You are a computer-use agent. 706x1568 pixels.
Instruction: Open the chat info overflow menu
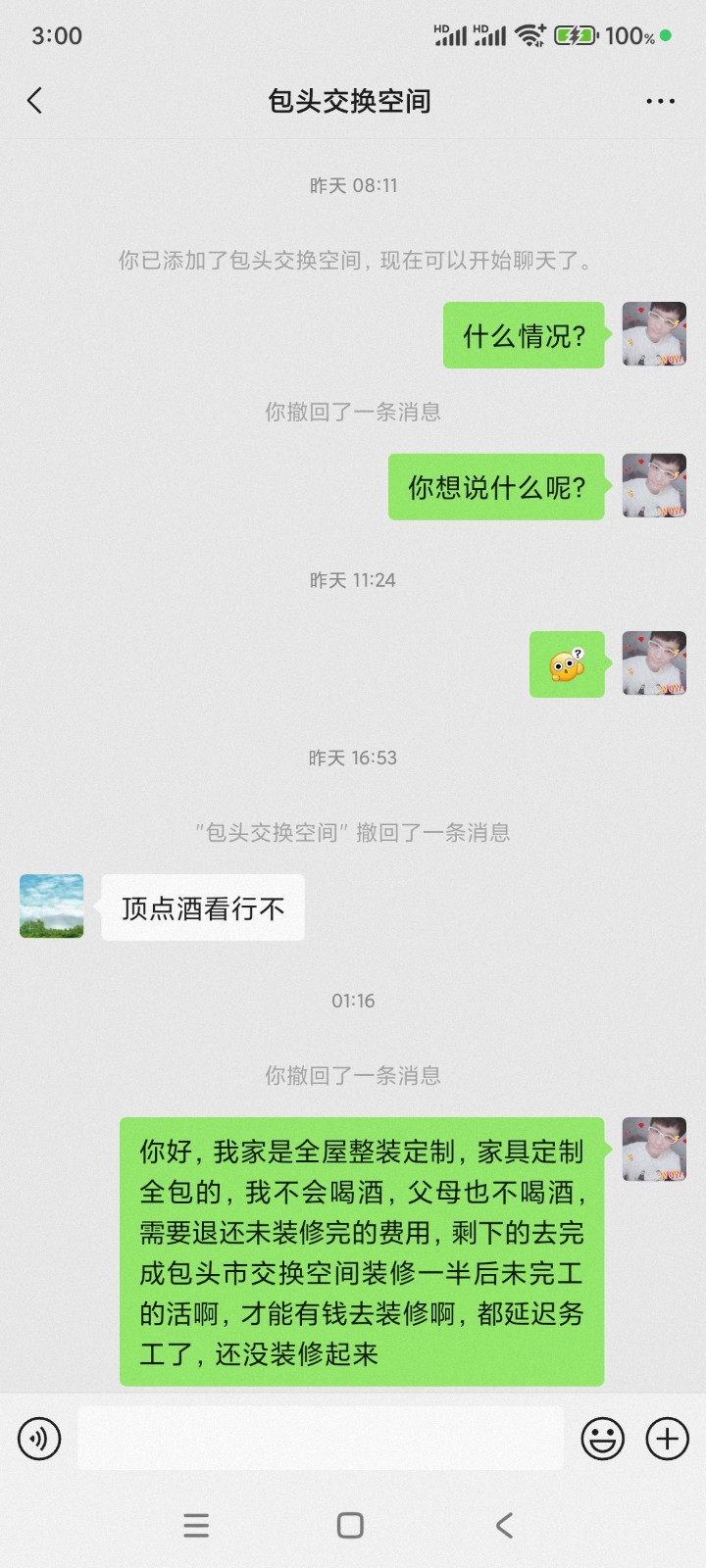tap(660, 101)
